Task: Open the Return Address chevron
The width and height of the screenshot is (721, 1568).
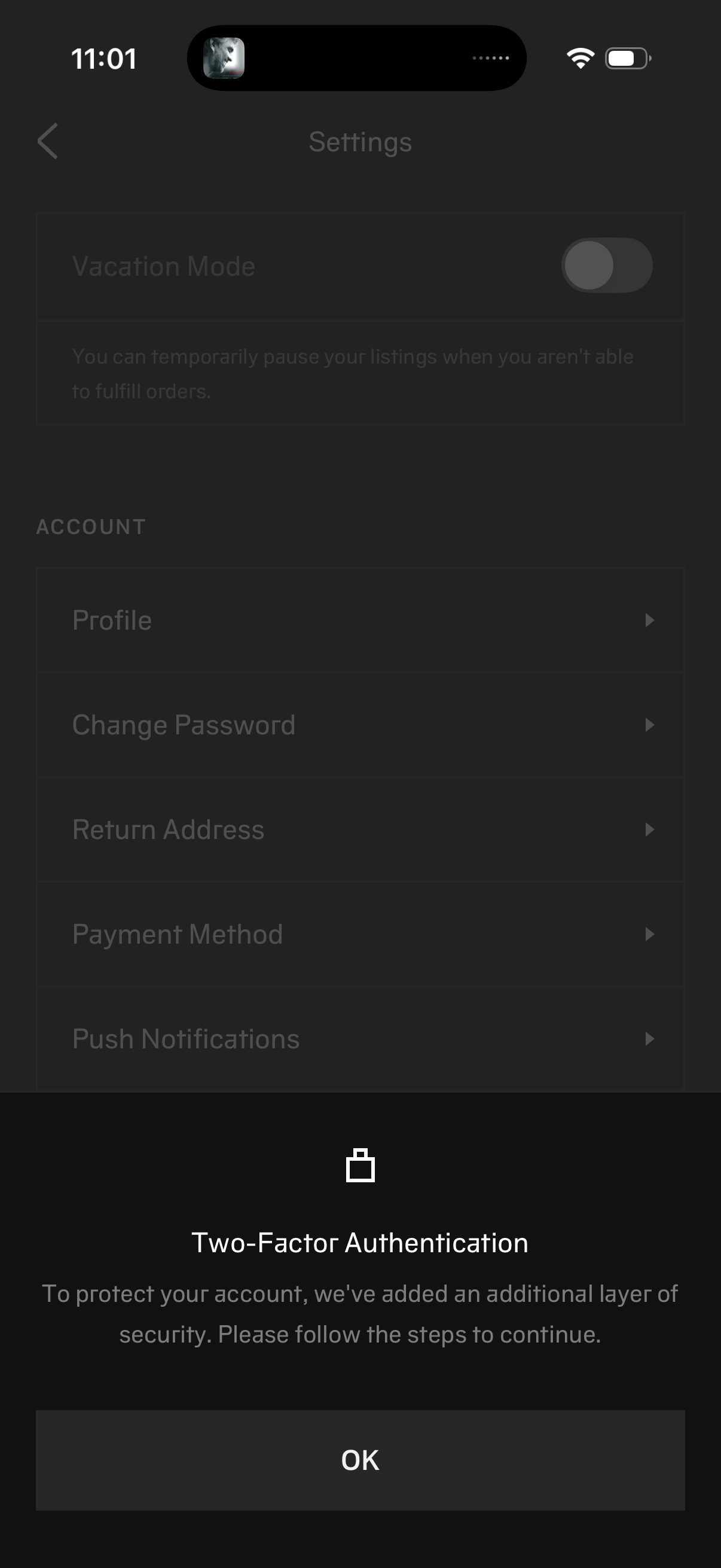Action: 650,829
